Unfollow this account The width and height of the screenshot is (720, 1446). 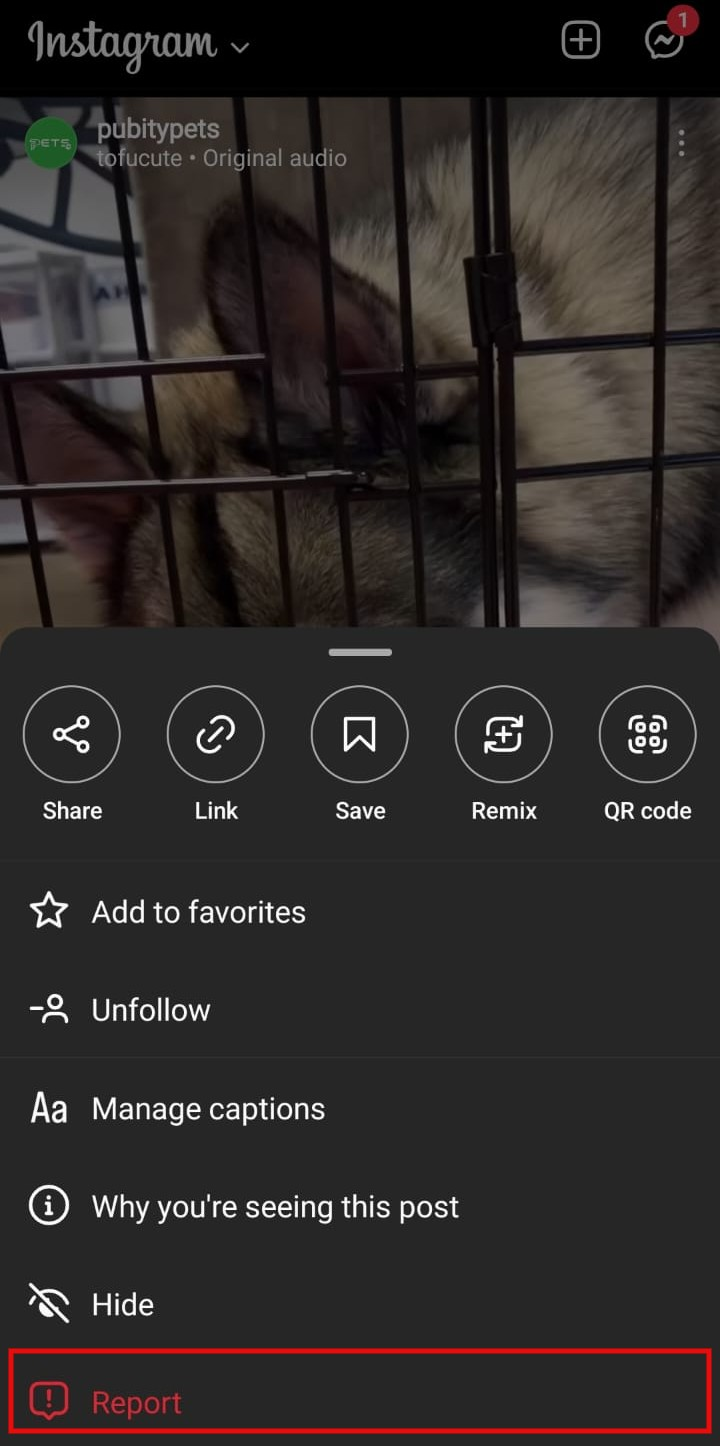[360, 1009]
